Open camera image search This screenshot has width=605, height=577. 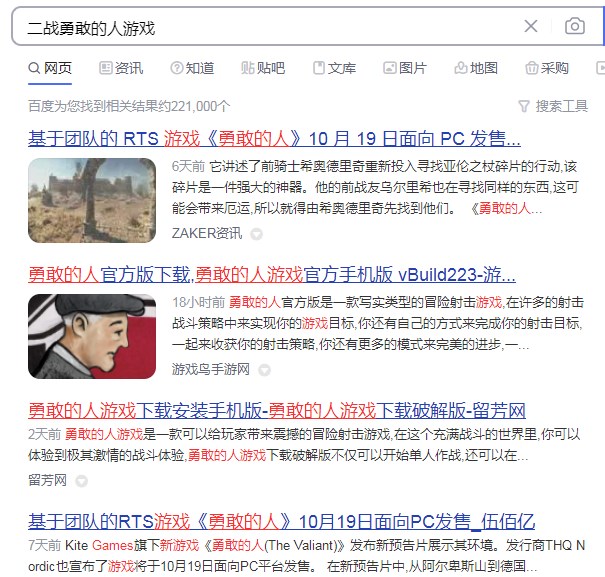coord(574,27)
